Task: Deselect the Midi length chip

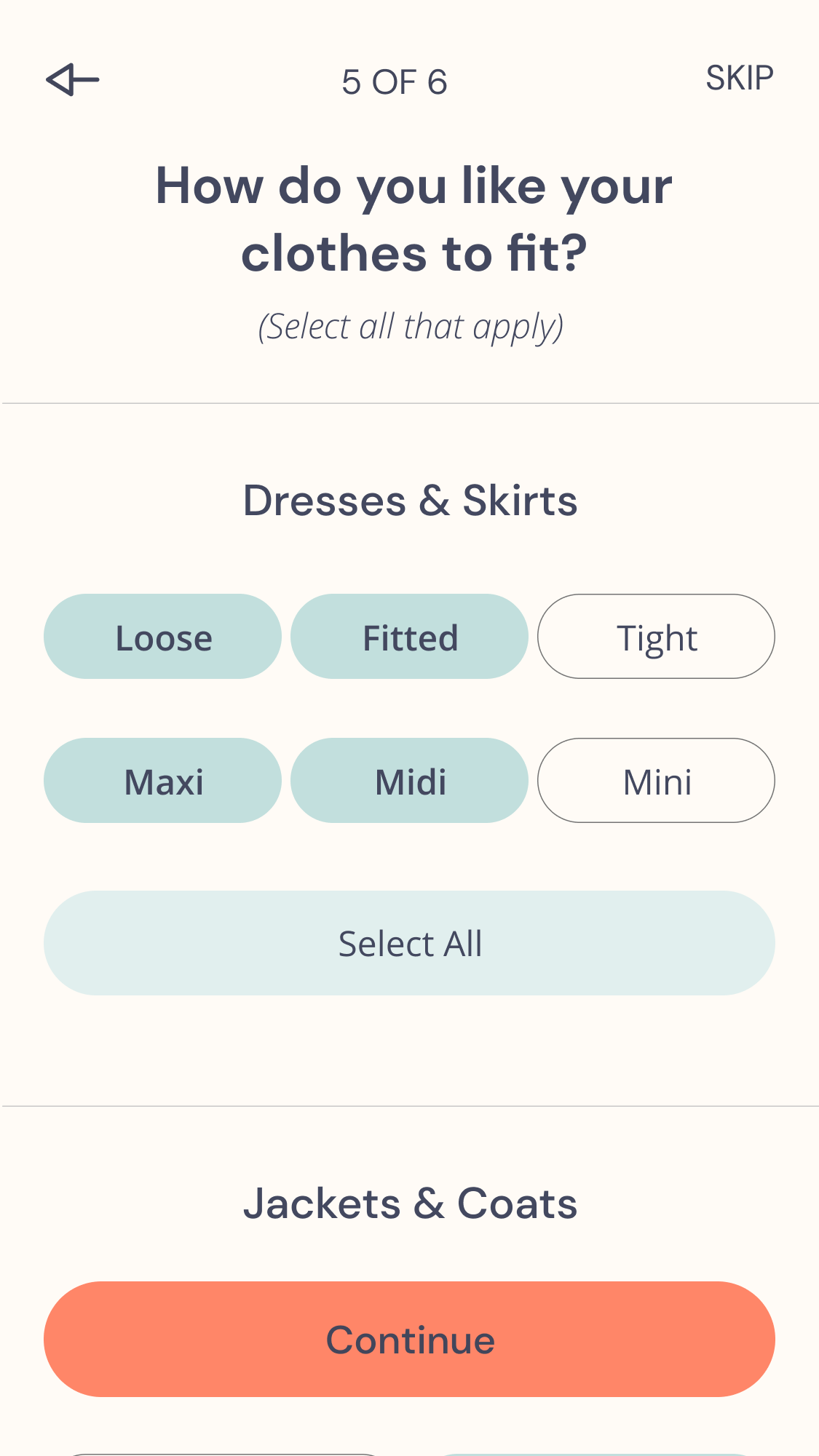Action: point(409,781)
